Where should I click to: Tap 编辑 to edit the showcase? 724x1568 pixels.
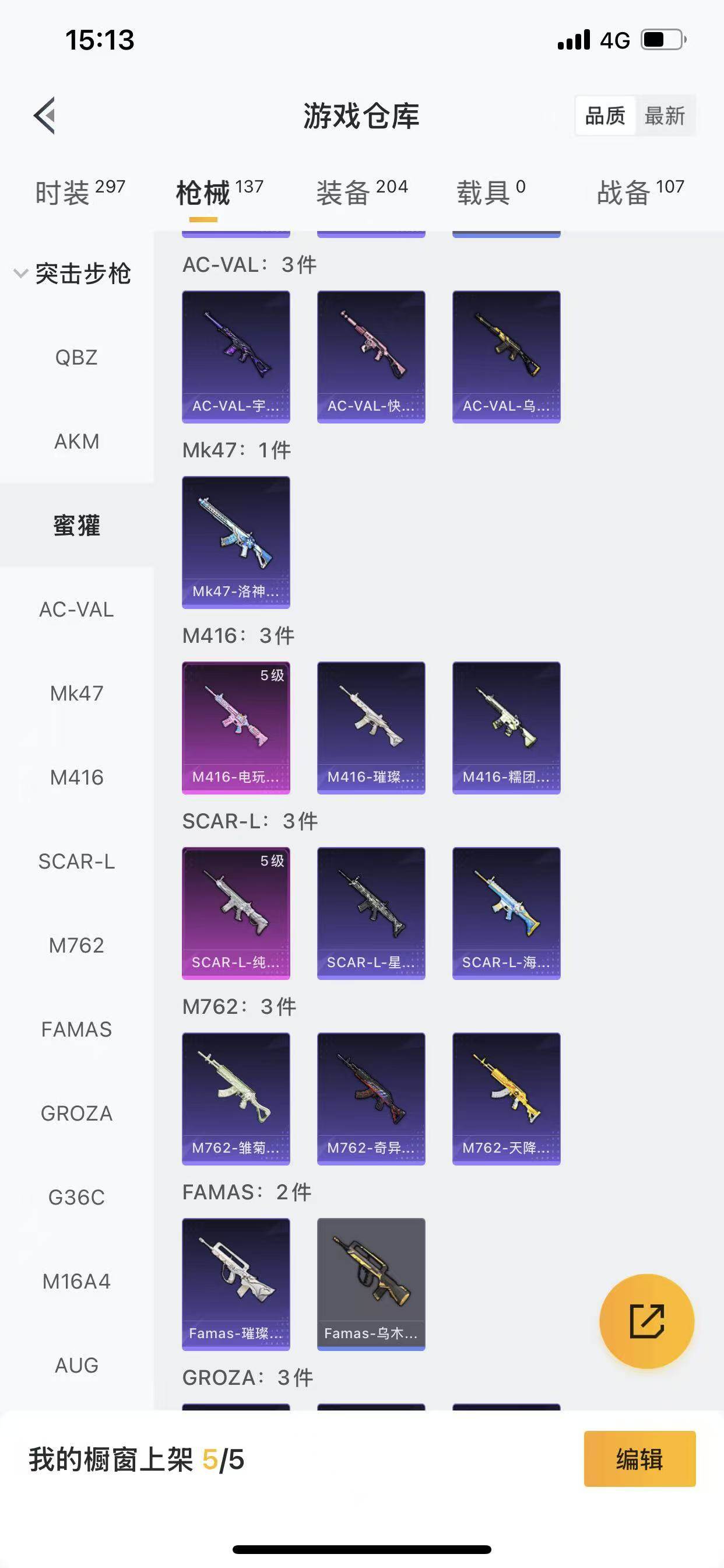[639, 1459]
